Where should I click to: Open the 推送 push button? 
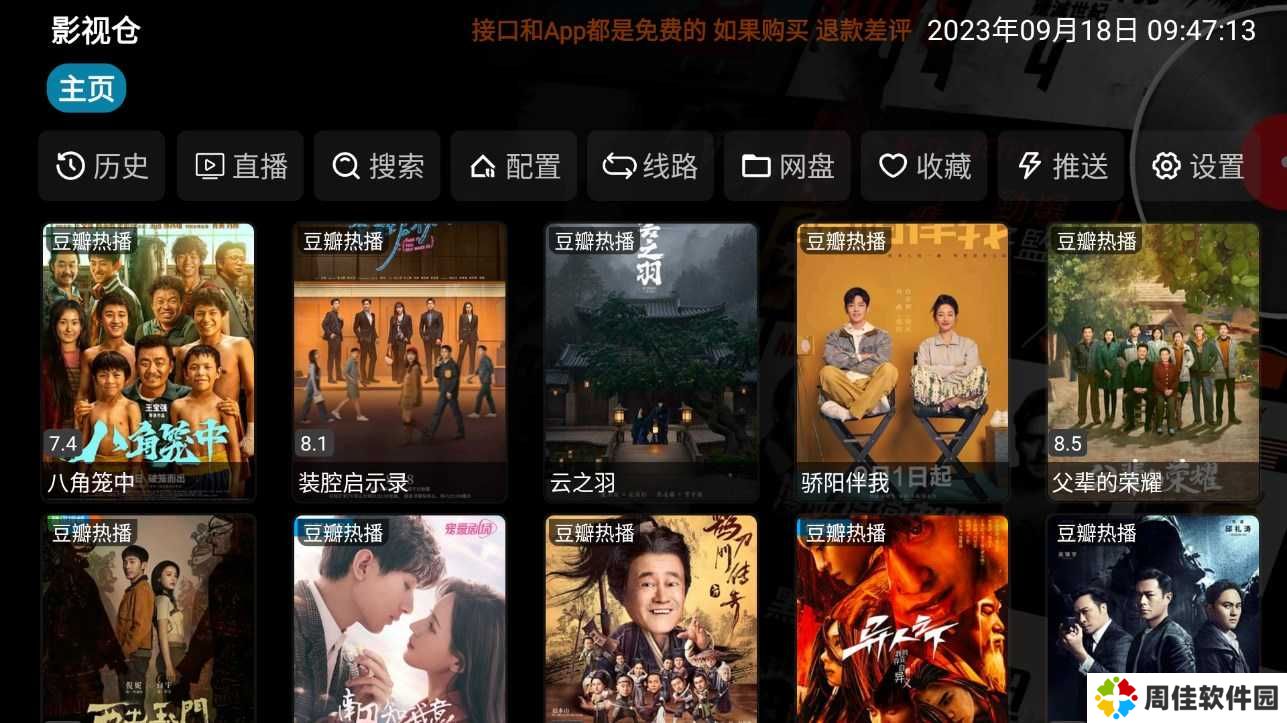click(x=1061, y=166)
